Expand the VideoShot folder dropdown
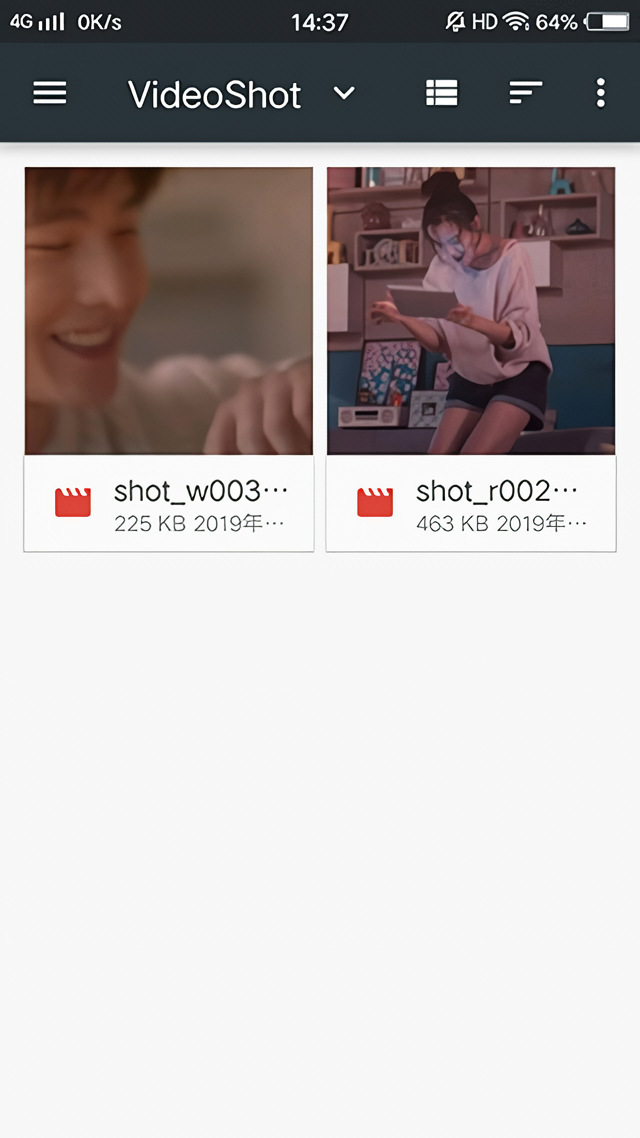 coord(344,93)
